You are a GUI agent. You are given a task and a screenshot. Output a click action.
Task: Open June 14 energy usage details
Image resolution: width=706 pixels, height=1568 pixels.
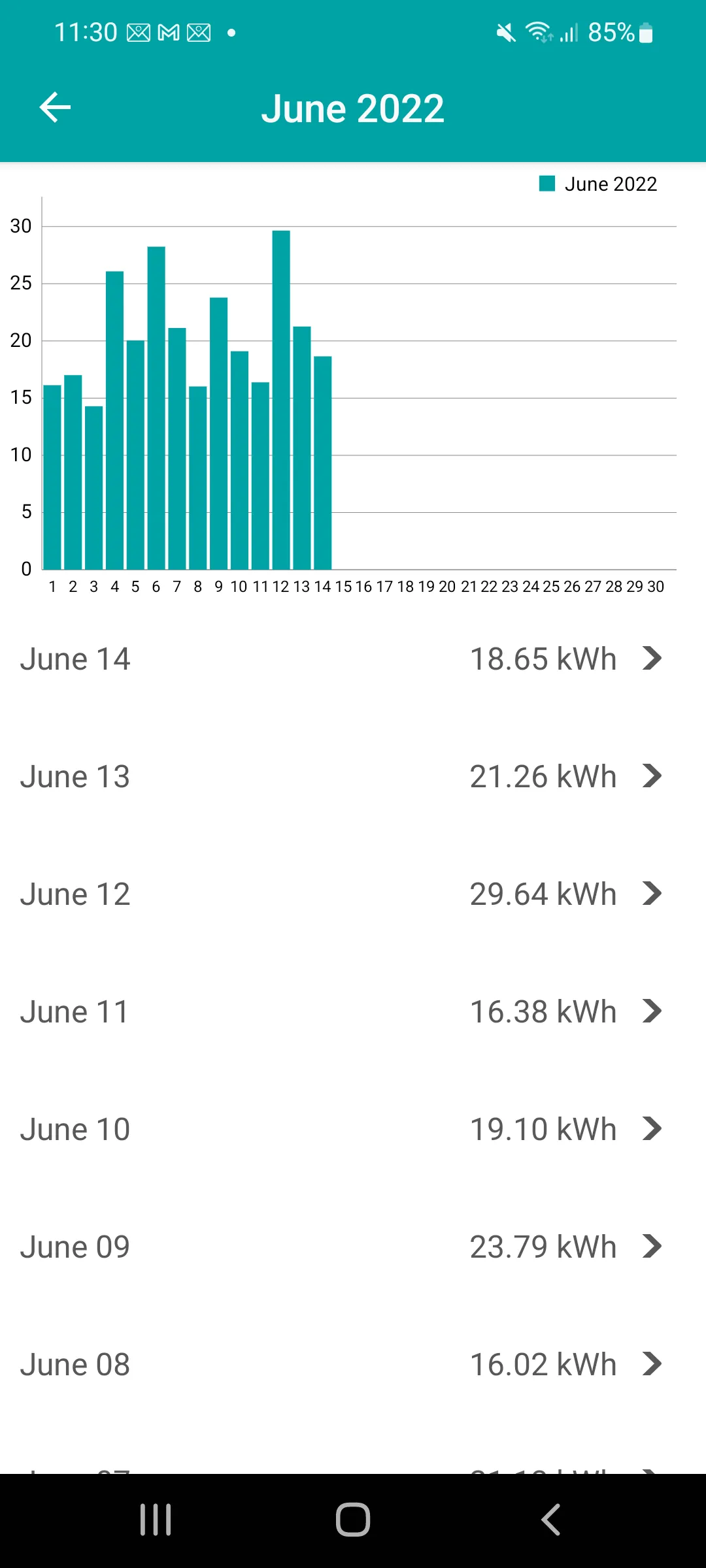point(353,659)
